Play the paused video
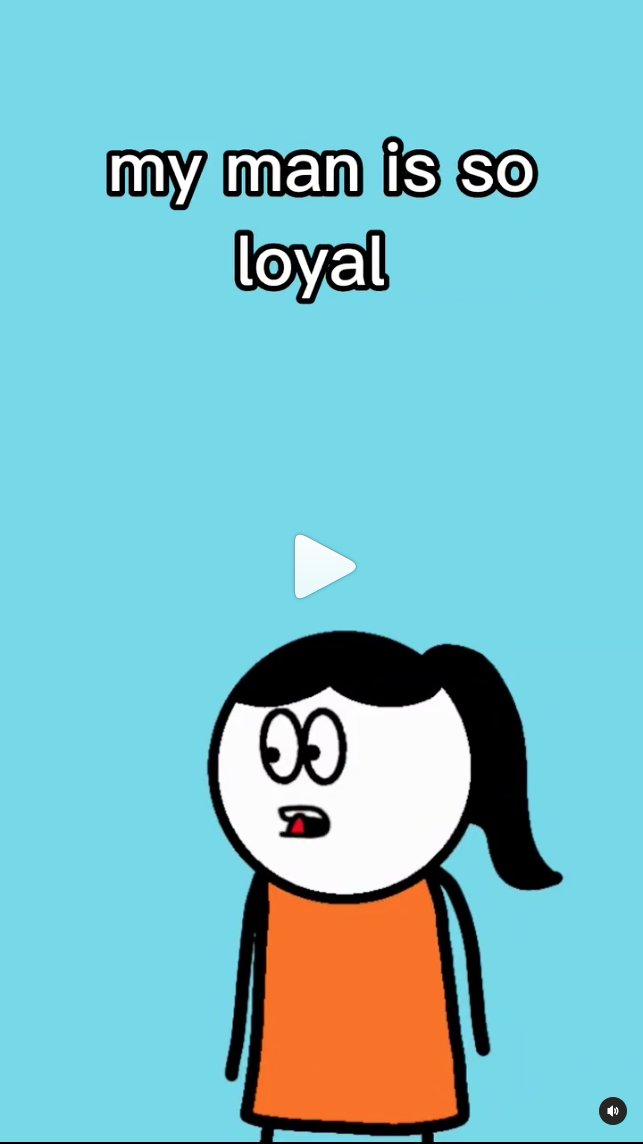The image size is (643, 1144). (323, 566)
